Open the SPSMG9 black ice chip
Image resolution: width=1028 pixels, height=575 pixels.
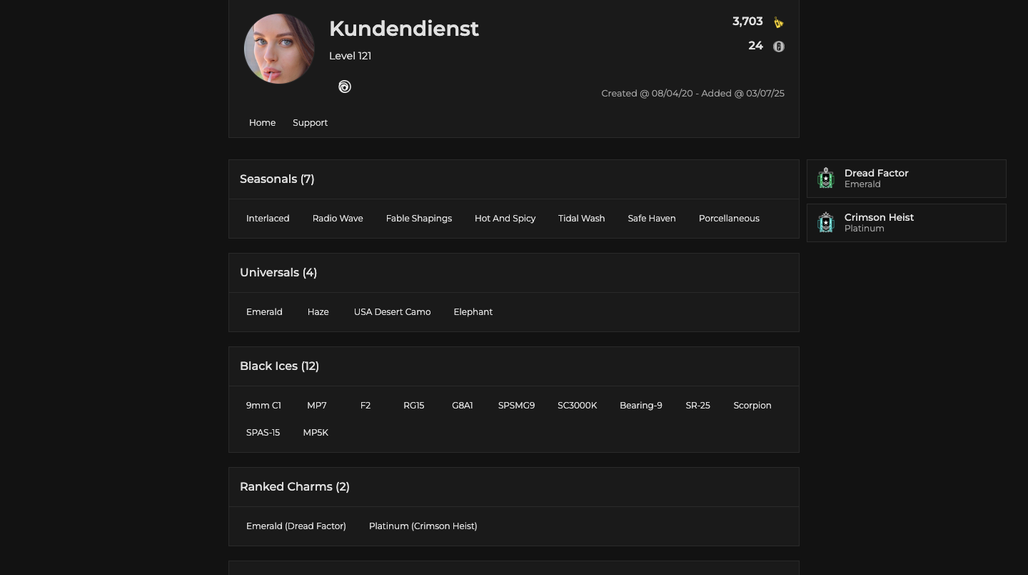(x=516, y=406)
